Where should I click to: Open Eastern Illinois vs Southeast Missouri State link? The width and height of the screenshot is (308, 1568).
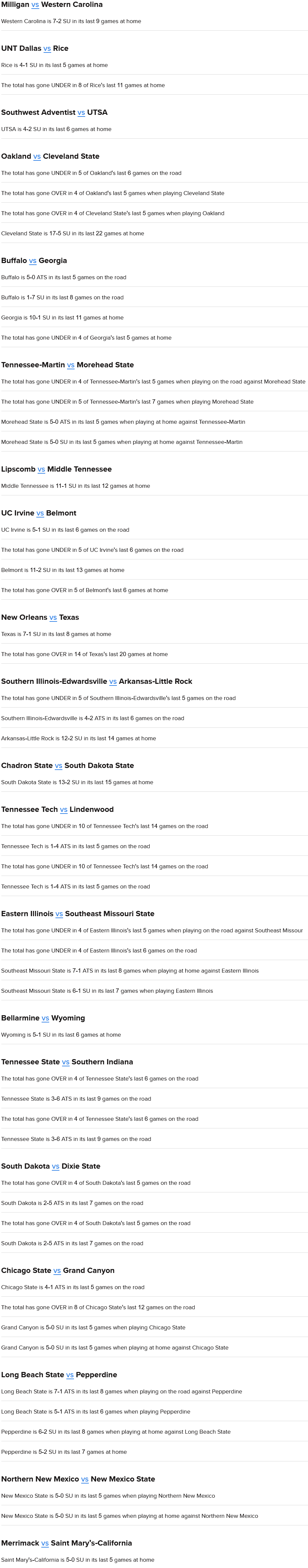[59, 914]
